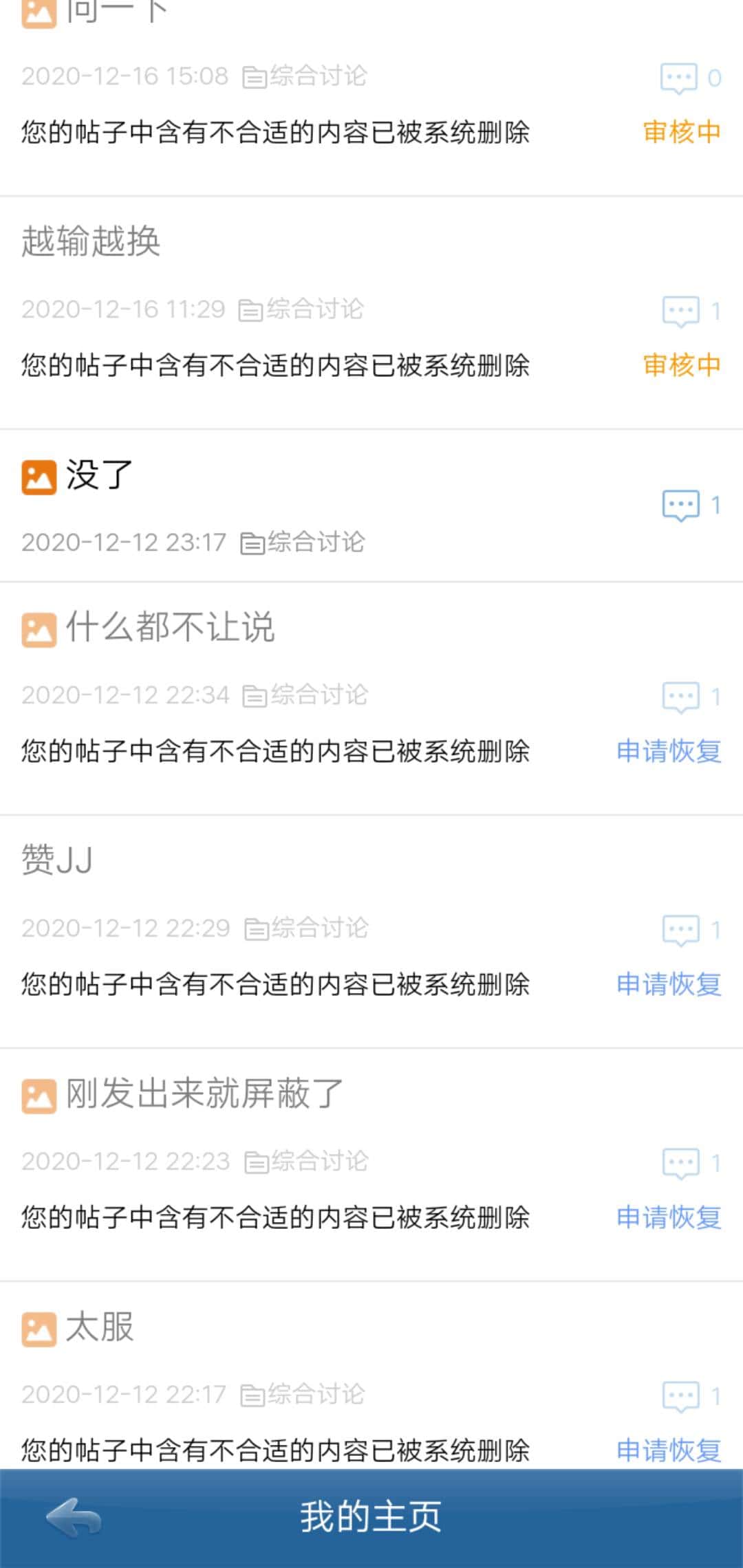This screenshot has width=743, height=1568.
Task: Click the timestamp 2020-12-16 15:08
Action: tap(124, 76)
